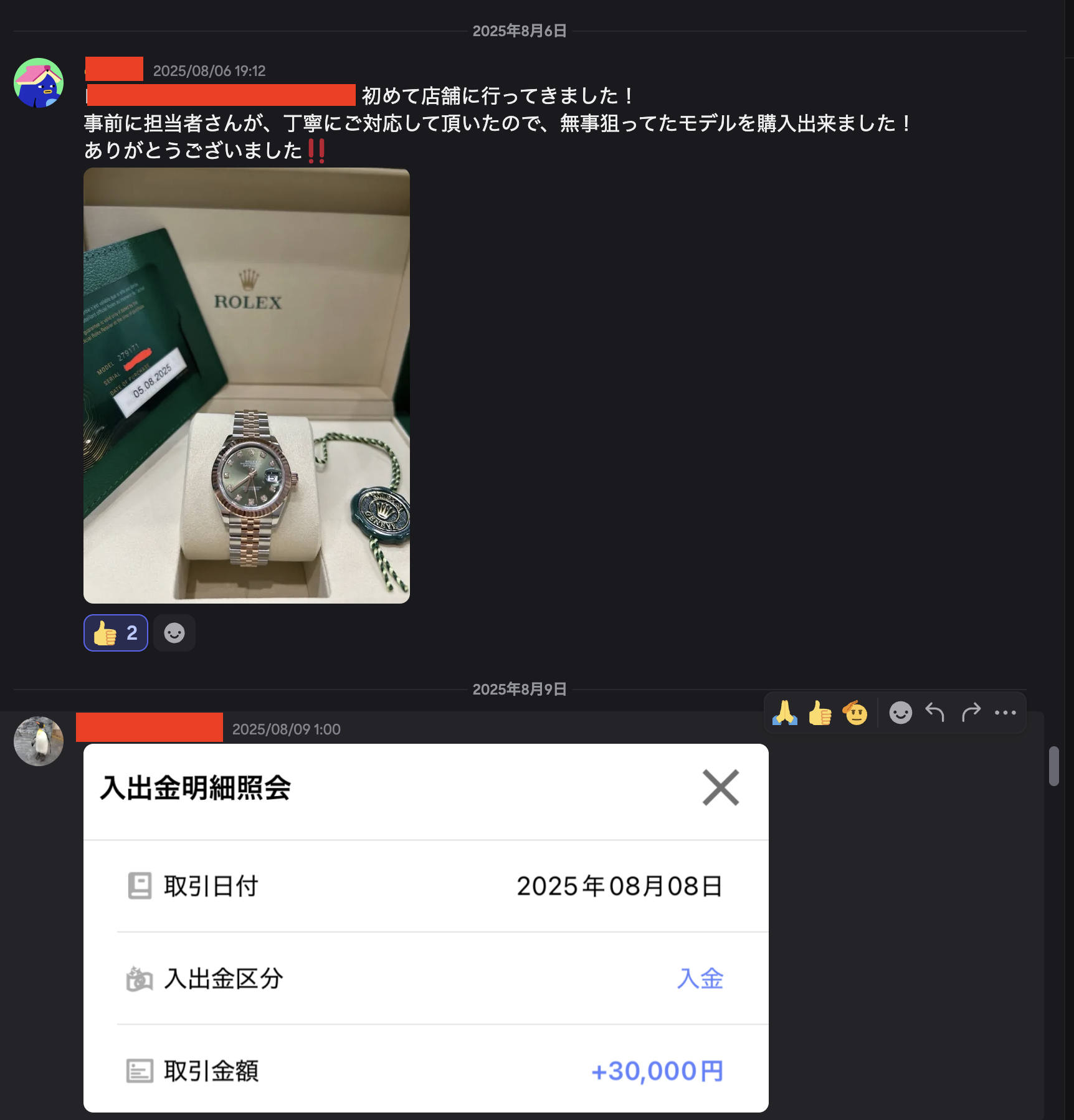Screen dimensions: 1074x1120
Task: Reply to the 2025/08/09 message
Action: (935, 713)
